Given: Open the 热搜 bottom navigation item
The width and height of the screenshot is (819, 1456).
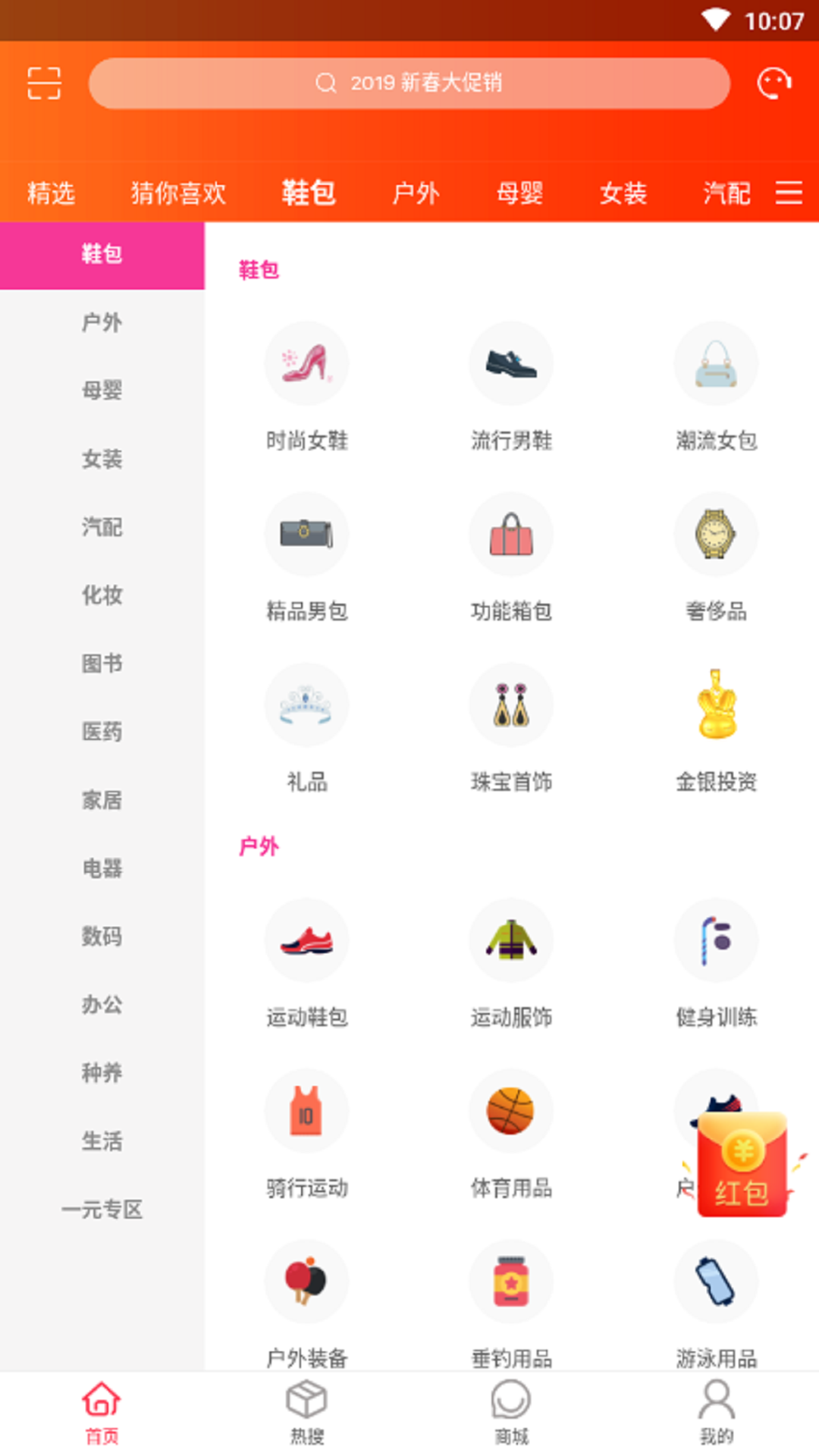Looking at the screenshot, I should coord(306,1410).
